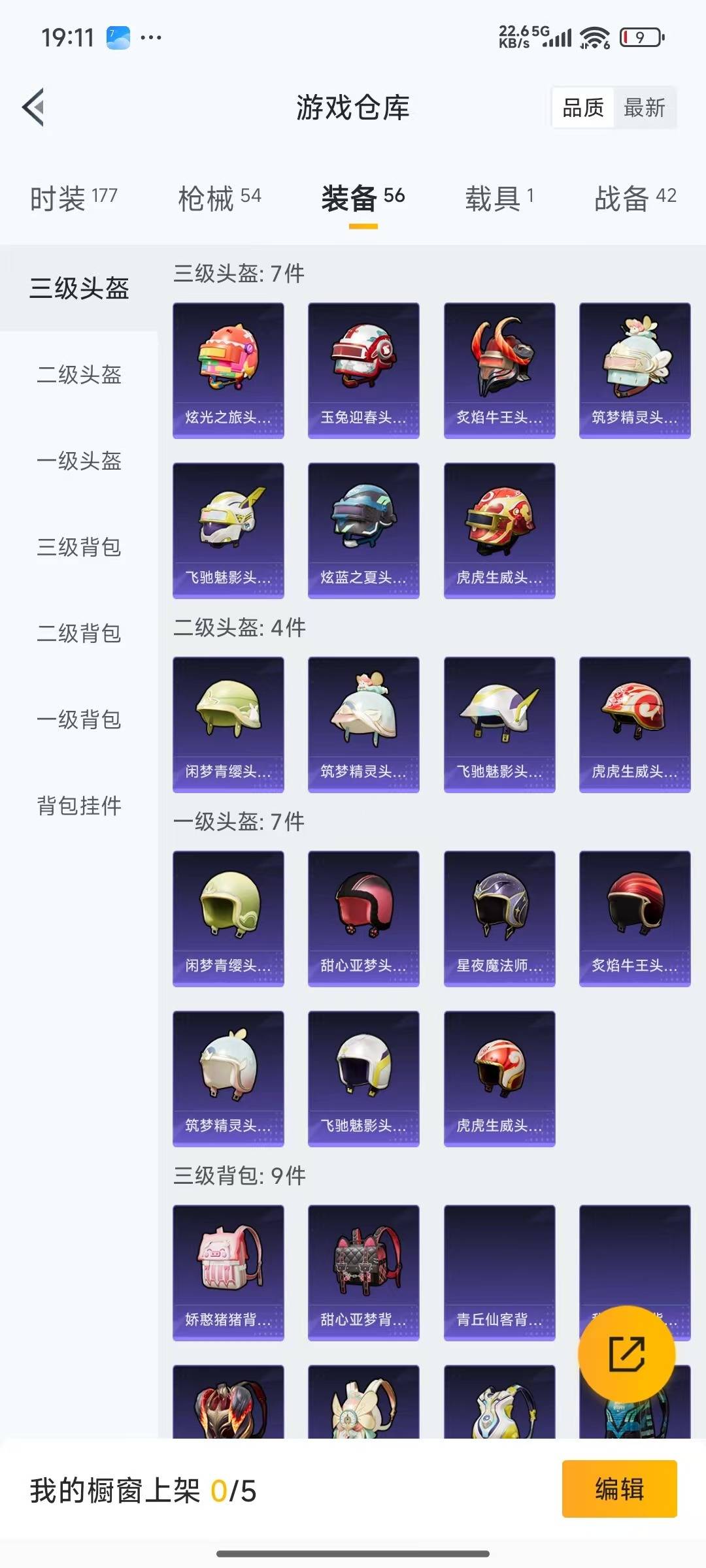Screen dimensions: 706x1568
Task: Tap the 炙焰牛王 horned helmet icon
Action: click(x=499, y=359)
